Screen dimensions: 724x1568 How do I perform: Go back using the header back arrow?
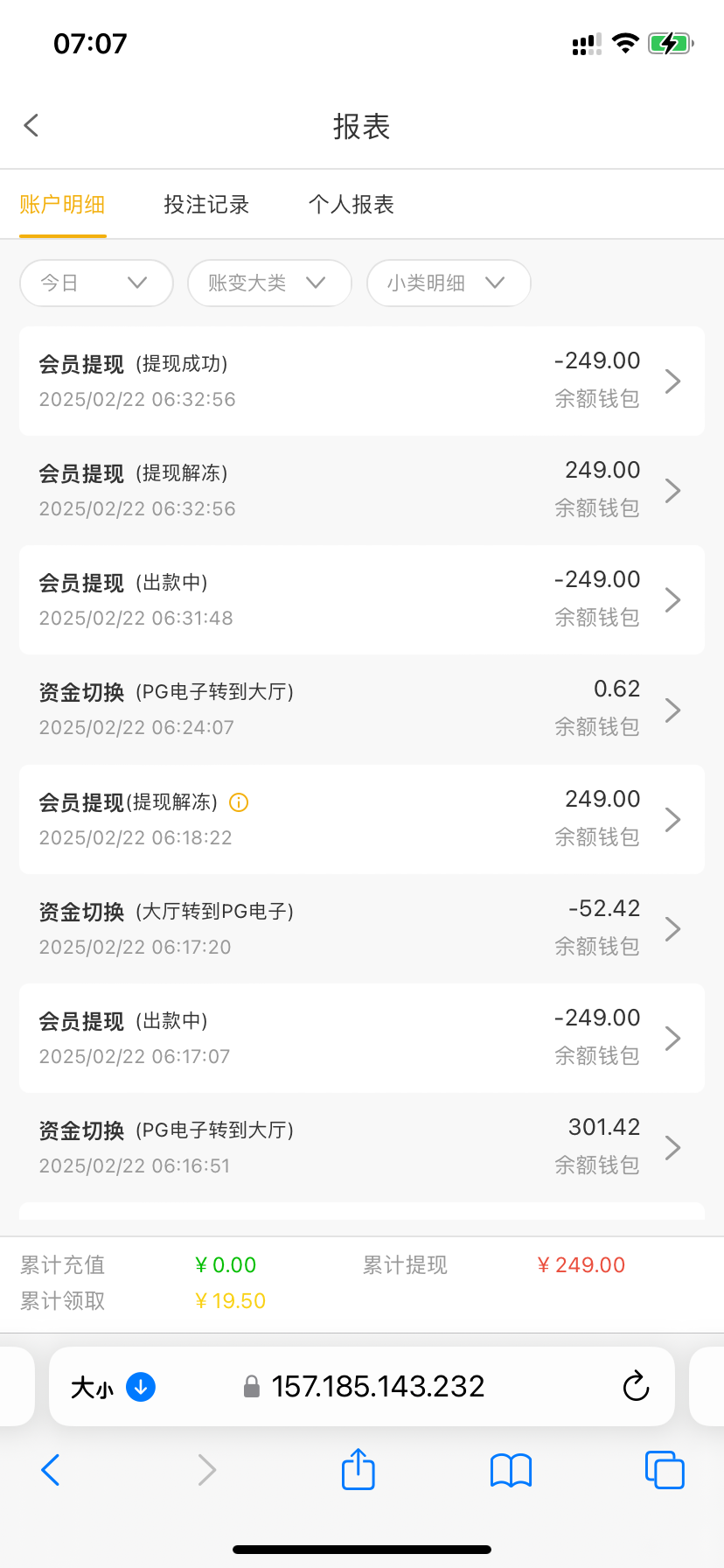31,126
